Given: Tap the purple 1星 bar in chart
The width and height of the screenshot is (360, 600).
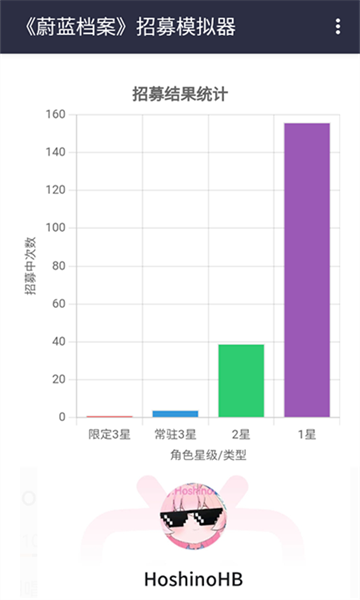Looking at the screenshot, I should [x=307, y=270].
